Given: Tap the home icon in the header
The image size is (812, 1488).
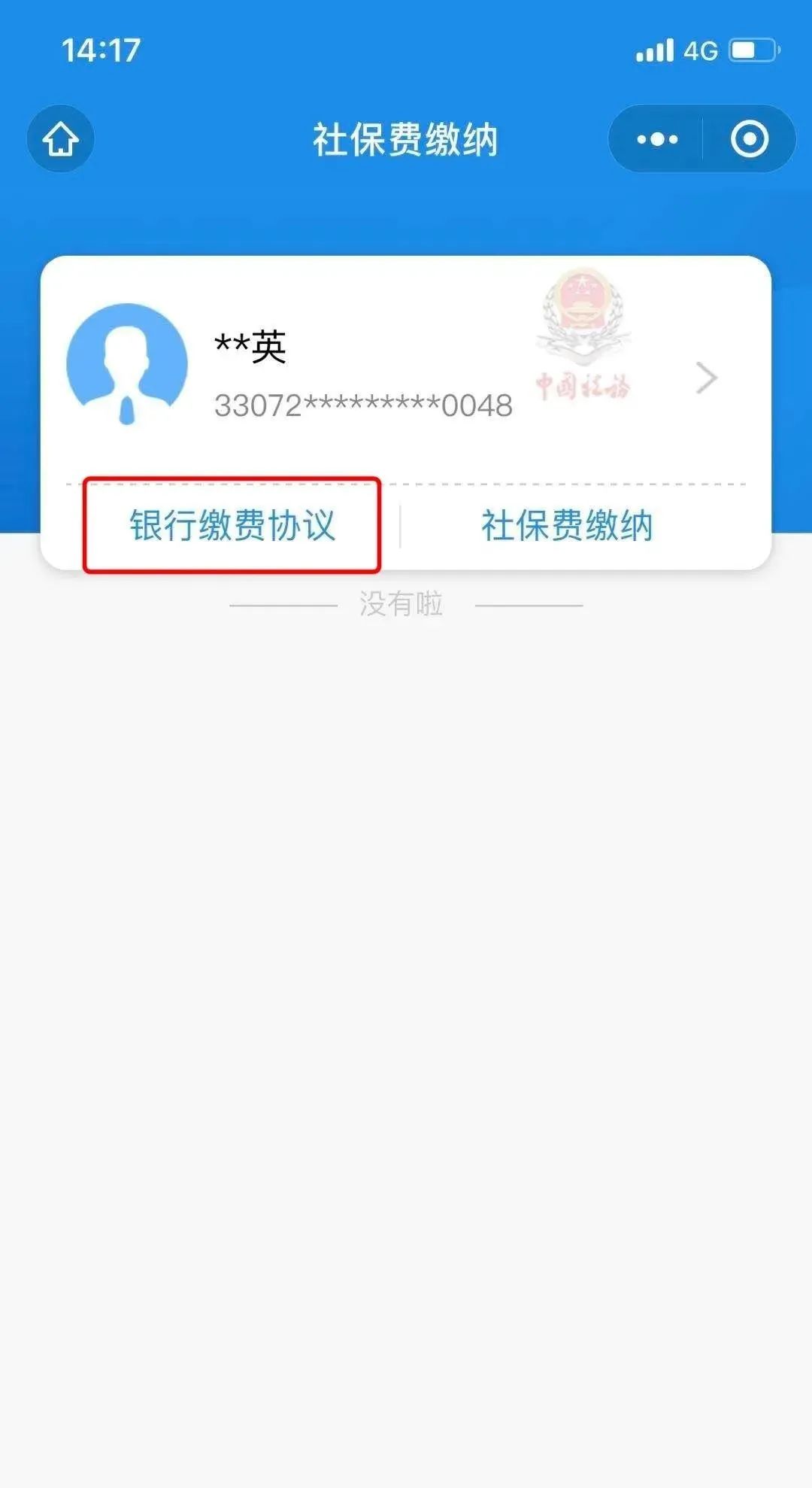Looking at the screenshot, I should [61, 139].
